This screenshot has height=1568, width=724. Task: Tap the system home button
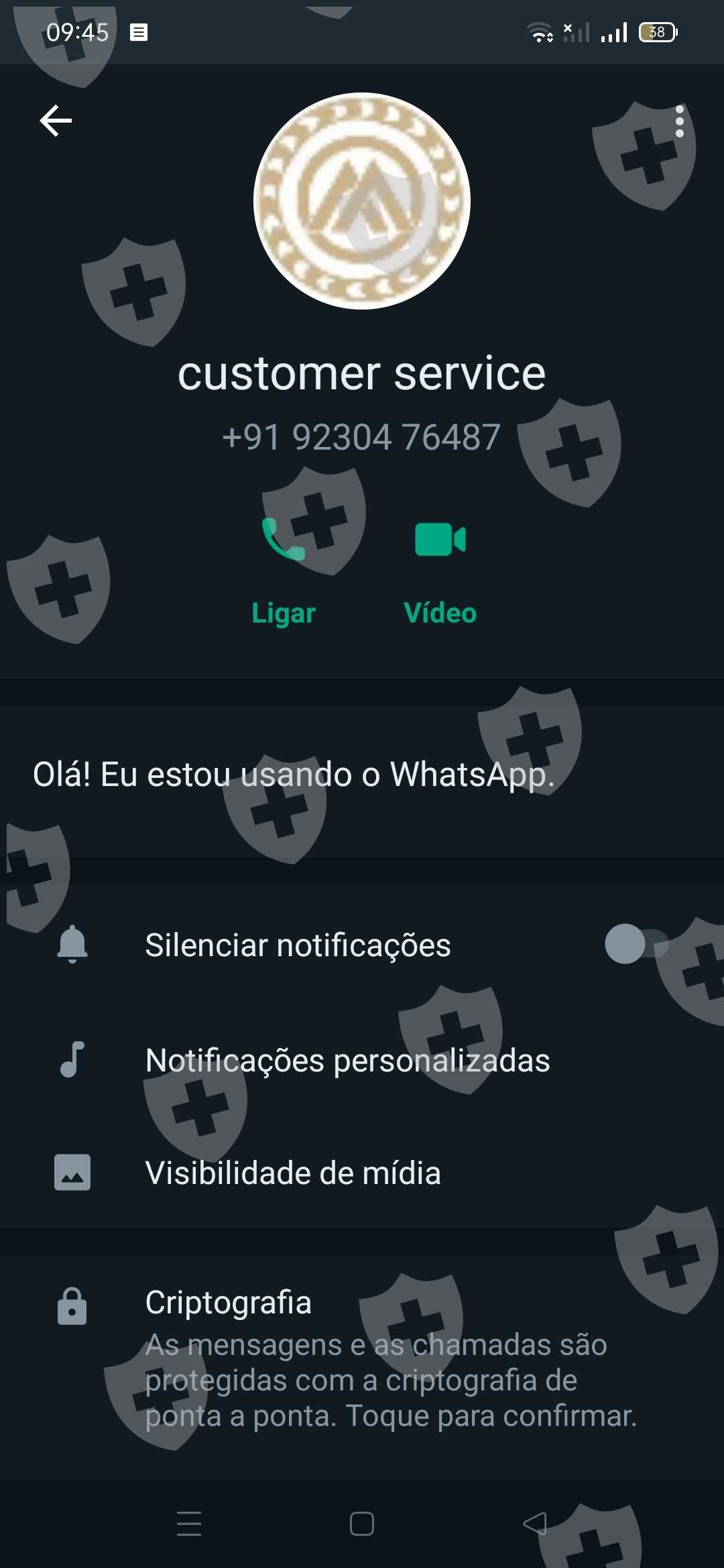362,1524
